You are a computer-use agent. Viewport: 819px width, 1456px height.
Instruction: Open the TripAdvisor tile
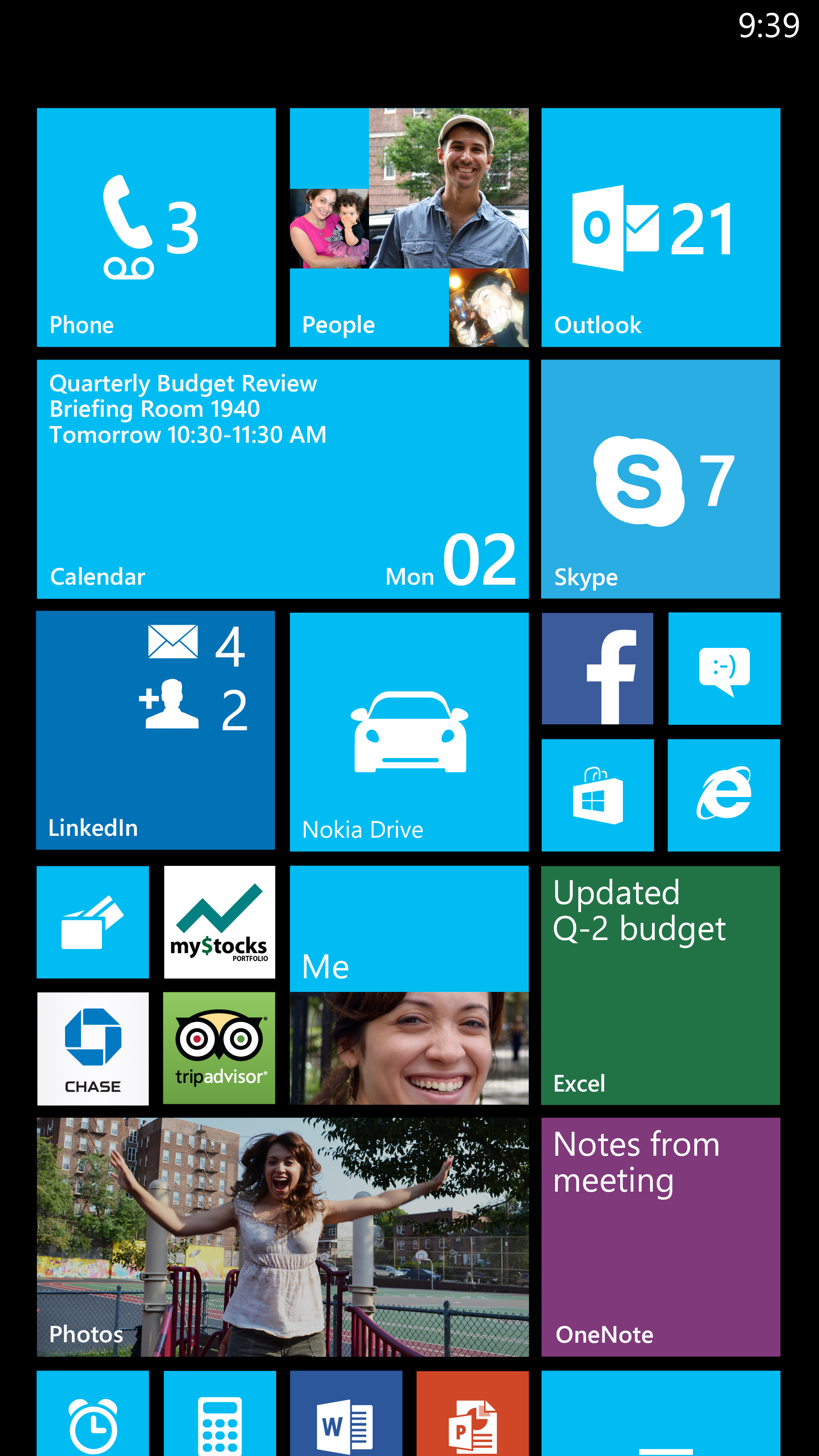coord(219,1047)
